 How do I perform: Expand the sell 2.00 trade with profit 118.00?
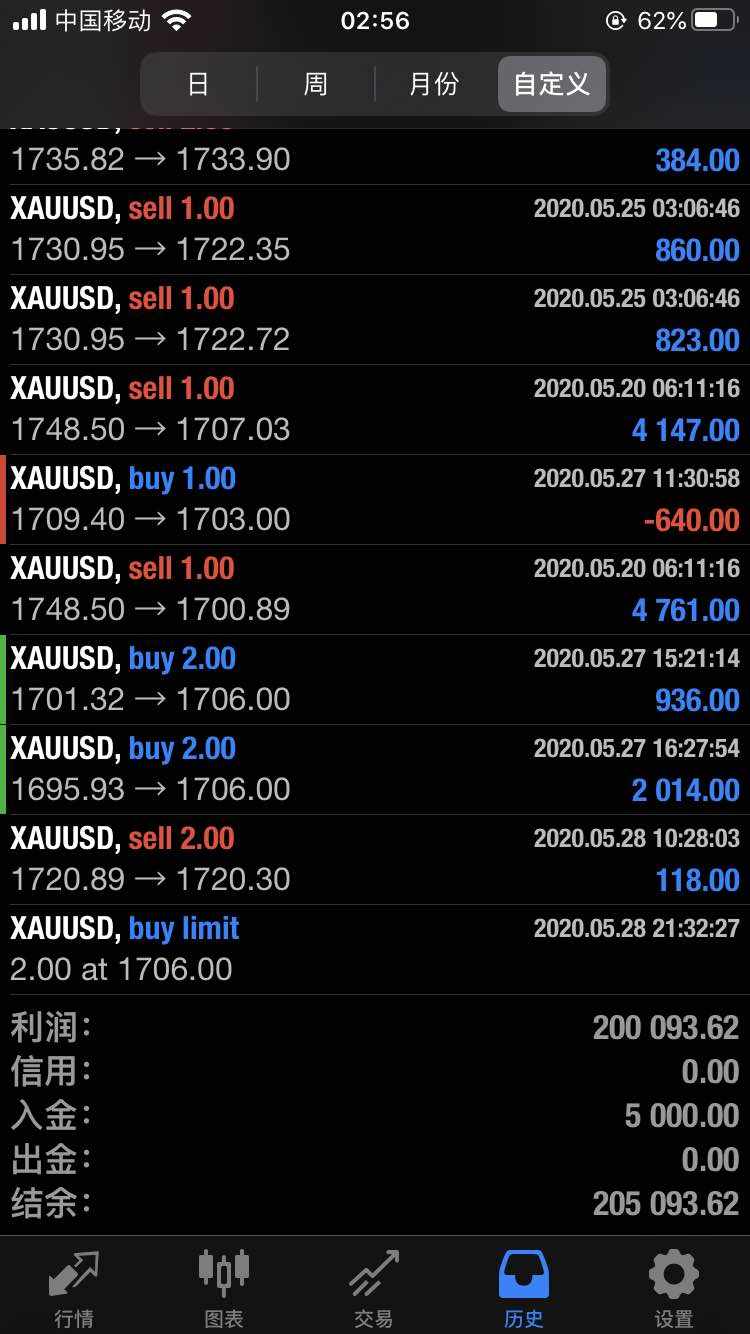point(375,860)
